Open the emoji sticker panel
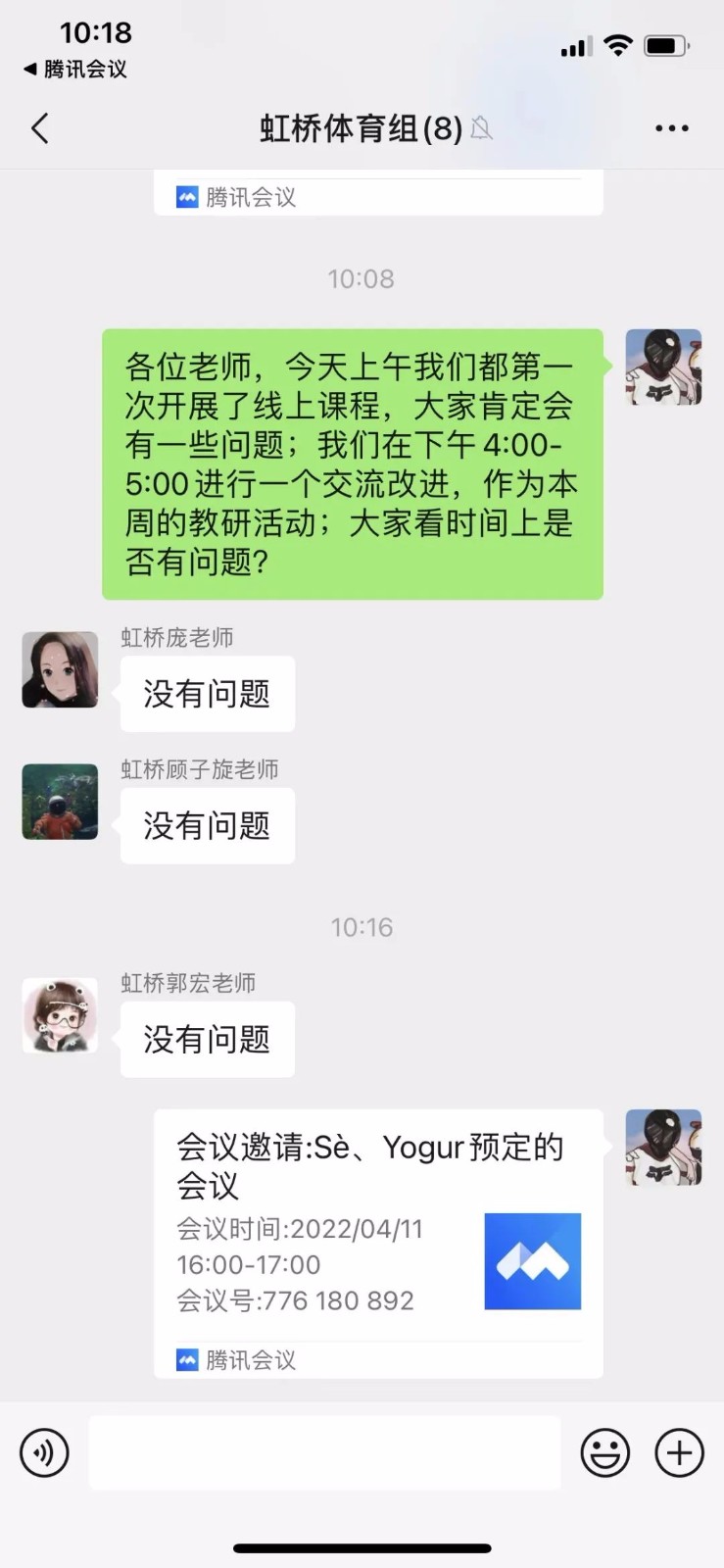Viewport: 724px width, 1568px height. point(604,1452)
